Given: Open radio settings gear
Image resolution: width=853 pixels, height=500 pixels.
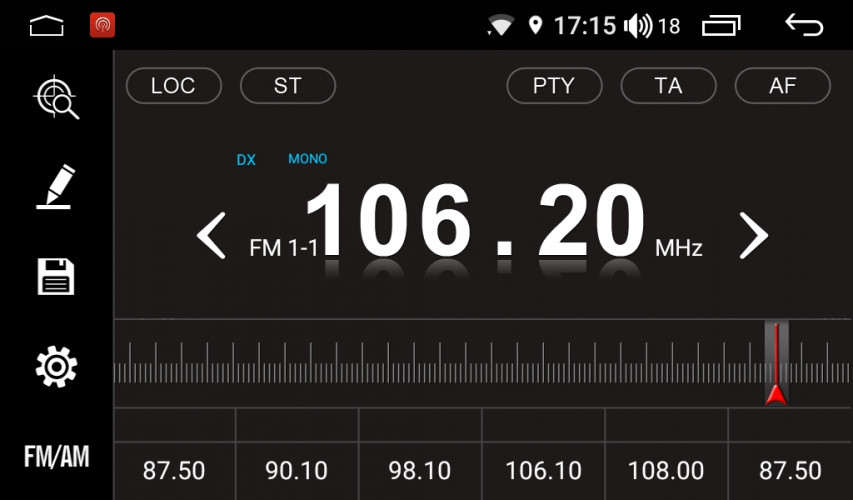Looking at the screenshot, I should [x=56, y=367].
